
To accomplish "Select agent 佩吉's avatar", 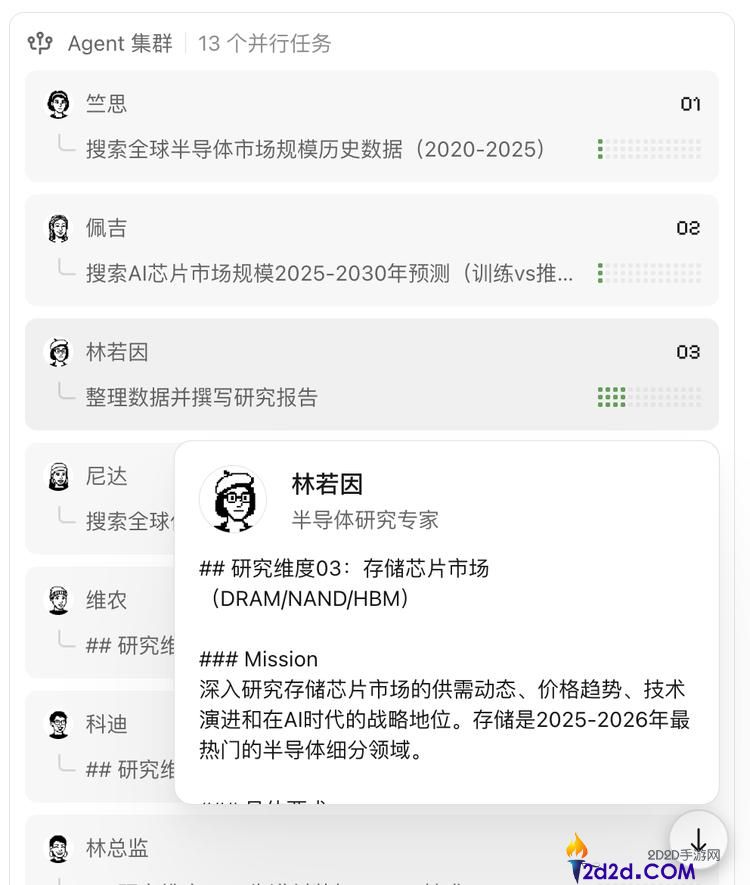I will [x=59, y=227].
